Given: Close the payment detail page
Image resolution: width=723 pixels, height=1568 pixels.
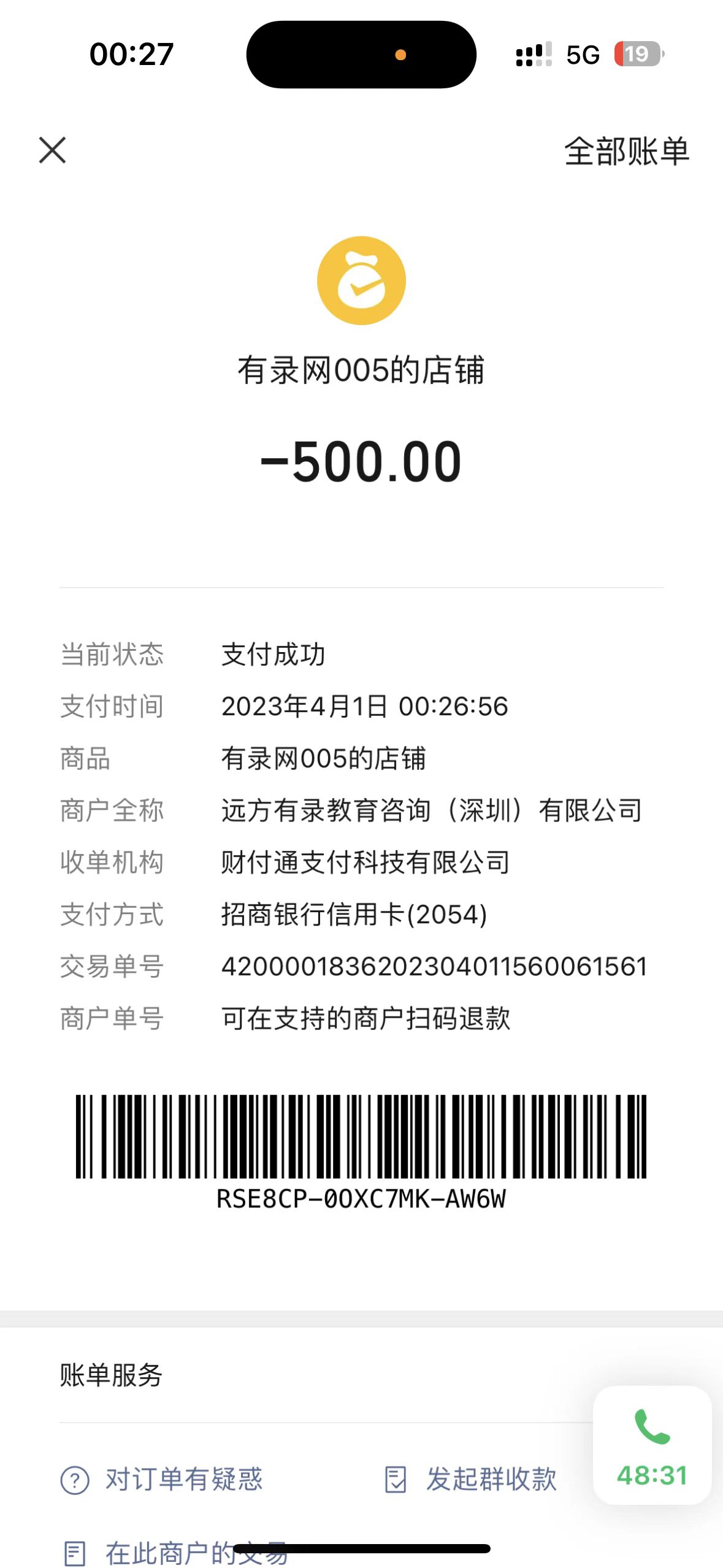Looking at the screenshot, I should pos(52,150).
